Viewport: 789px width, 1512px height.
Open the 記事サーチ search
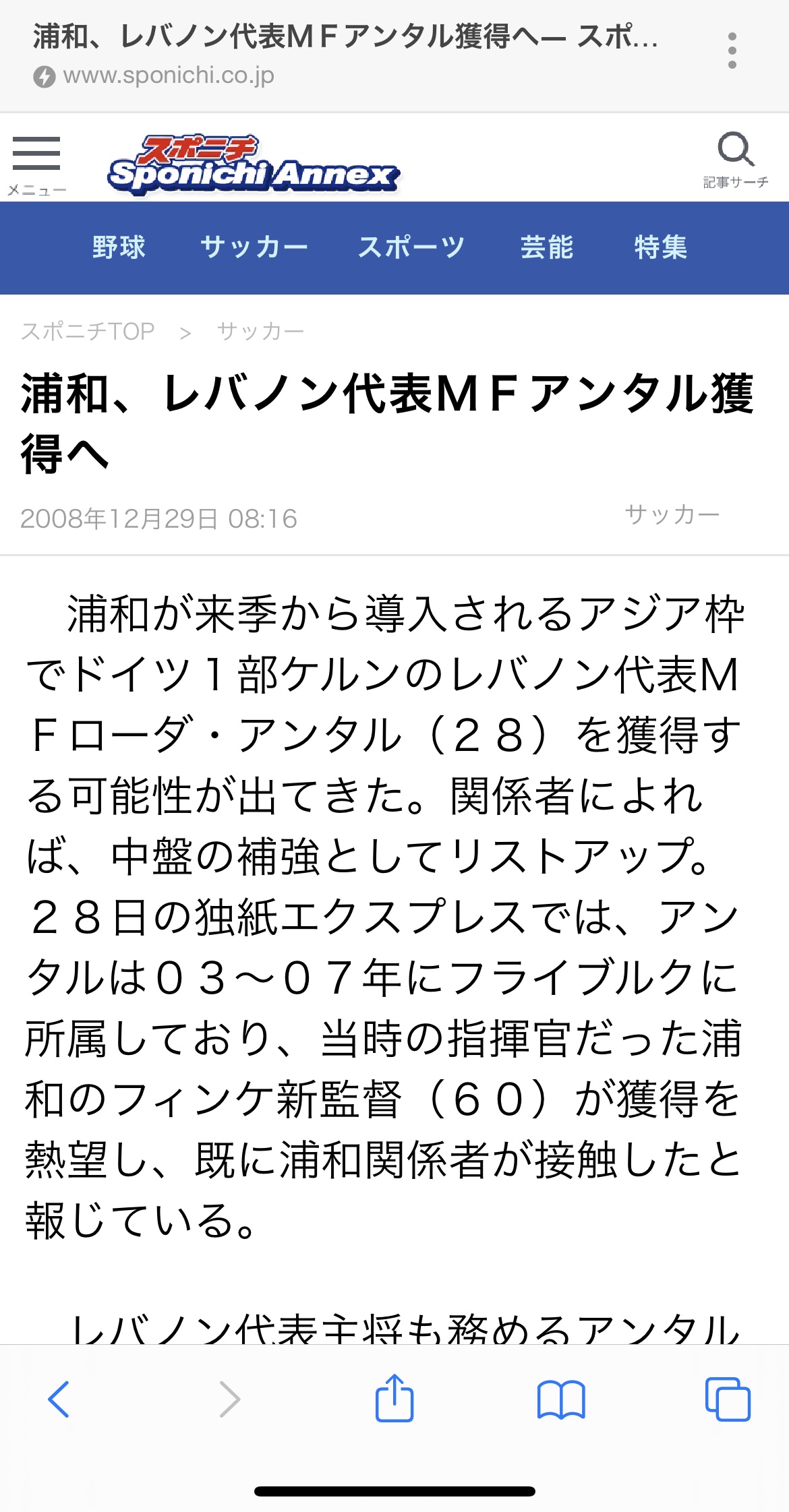[x=735, y=160]
